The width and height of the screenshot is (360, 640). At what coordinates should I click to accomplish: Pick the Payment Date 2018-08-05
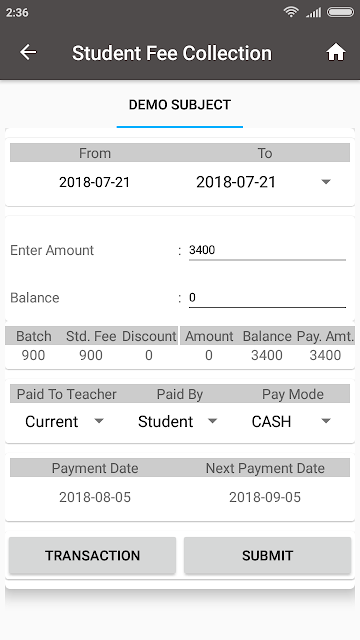pyautogui.click(x=95, y=497)
